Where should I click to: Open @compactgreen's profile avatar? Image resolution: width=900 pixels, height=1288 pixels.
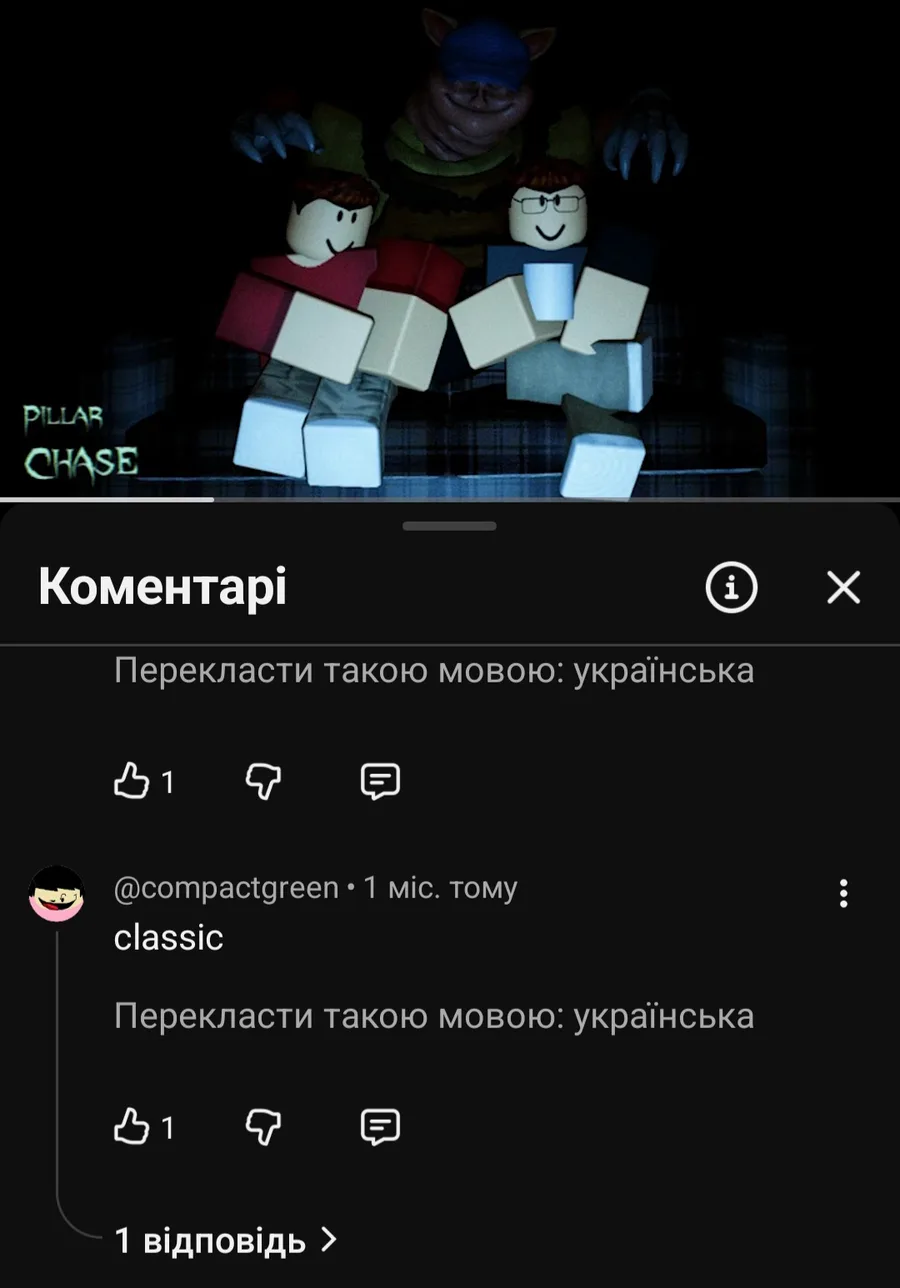[x=56, y=893]
